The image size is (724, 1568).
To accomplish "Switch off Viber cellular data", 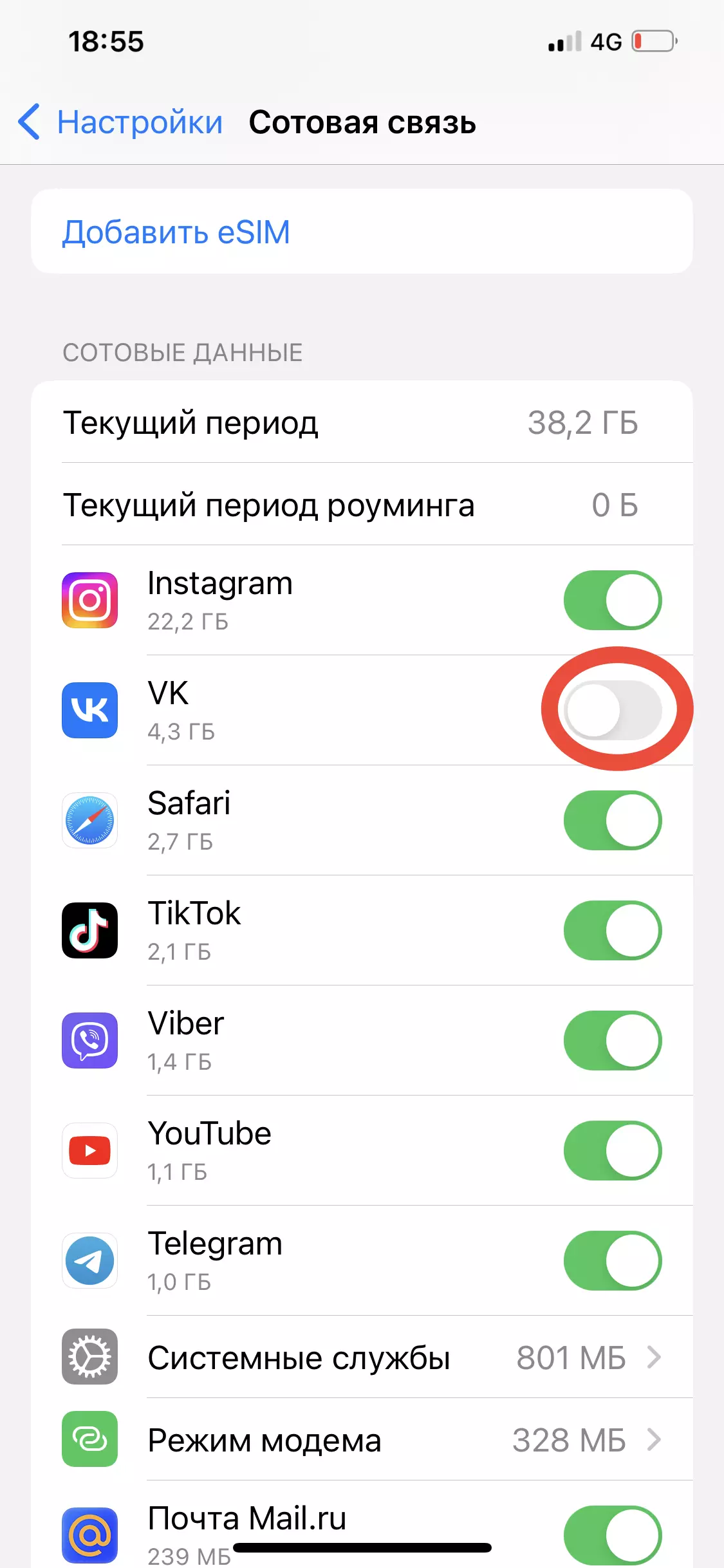I will pos(612,1041).
